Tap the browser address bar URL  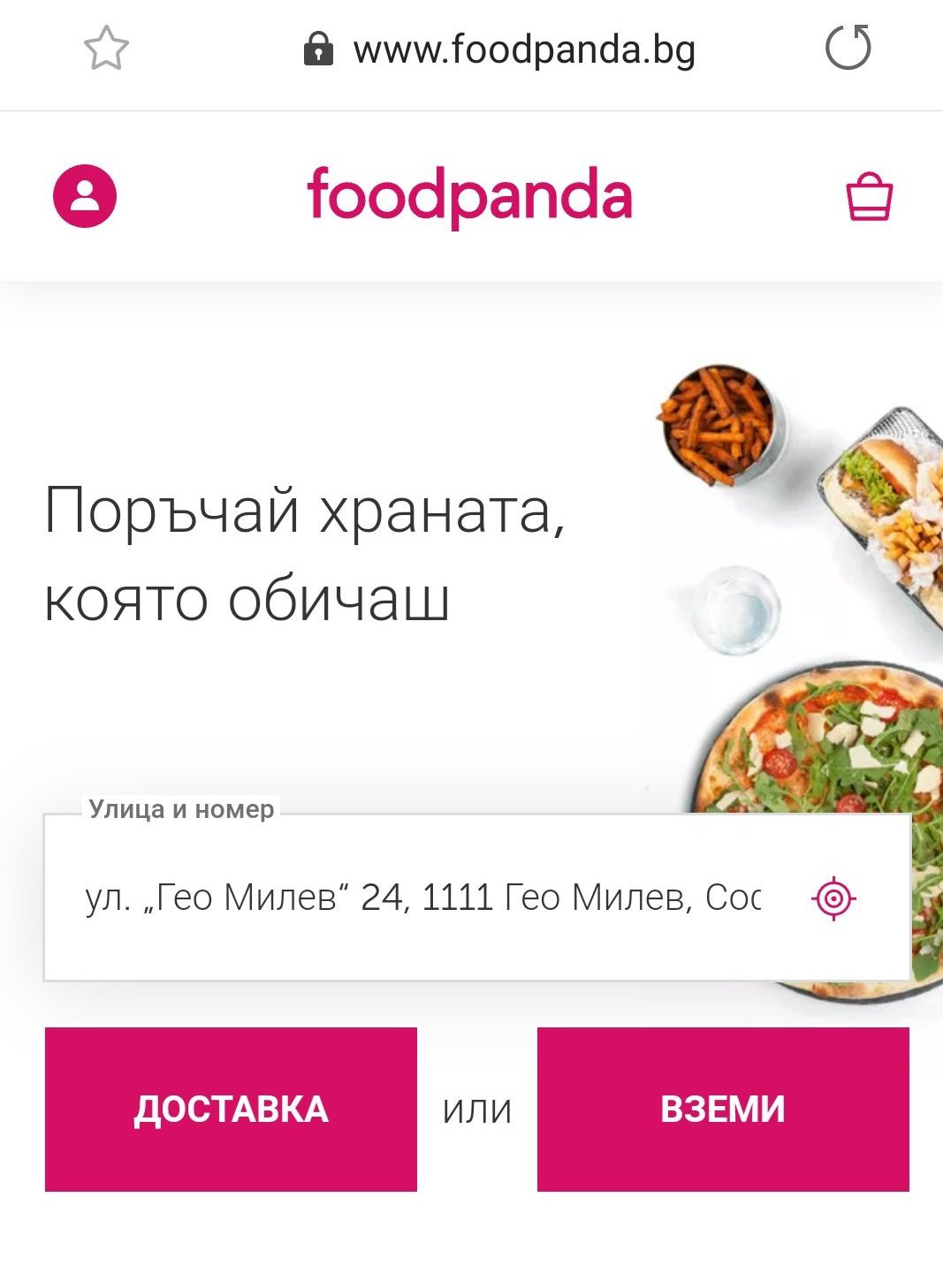pyautogui.click(x=523, y=50)
